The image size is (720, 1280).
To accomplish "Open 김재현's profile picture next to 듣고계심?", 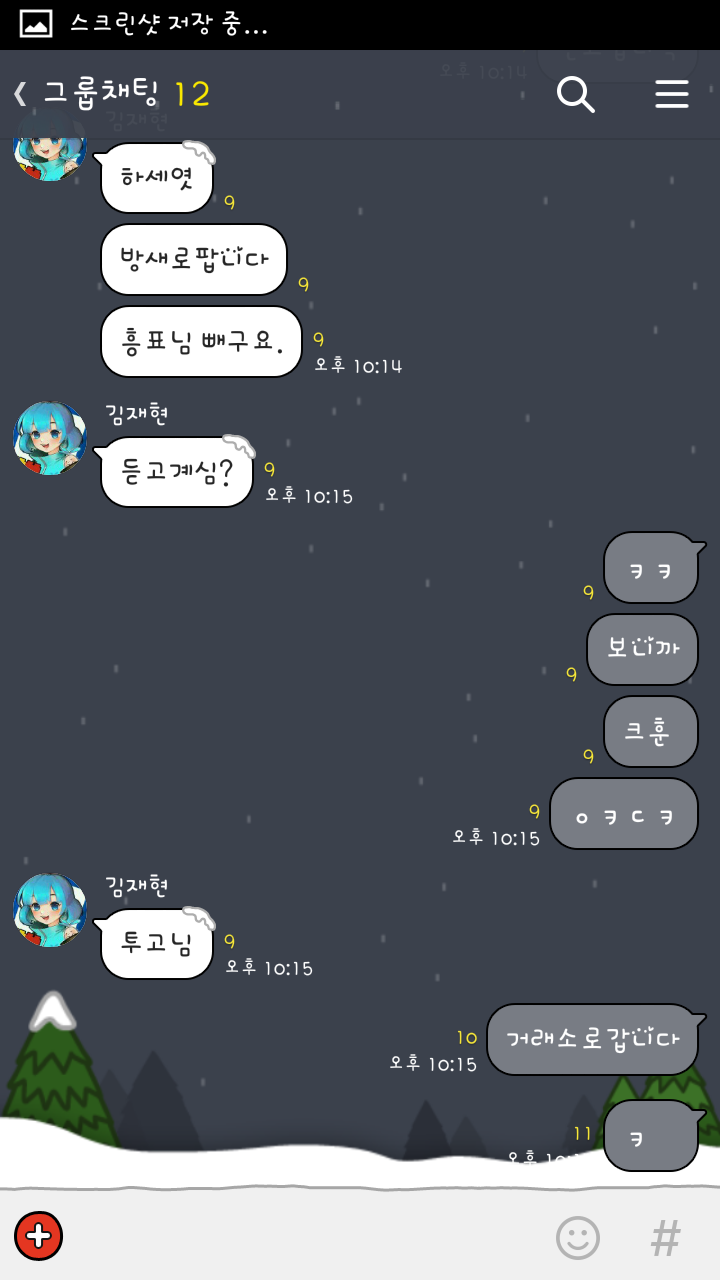I will (x=49, y=438).
